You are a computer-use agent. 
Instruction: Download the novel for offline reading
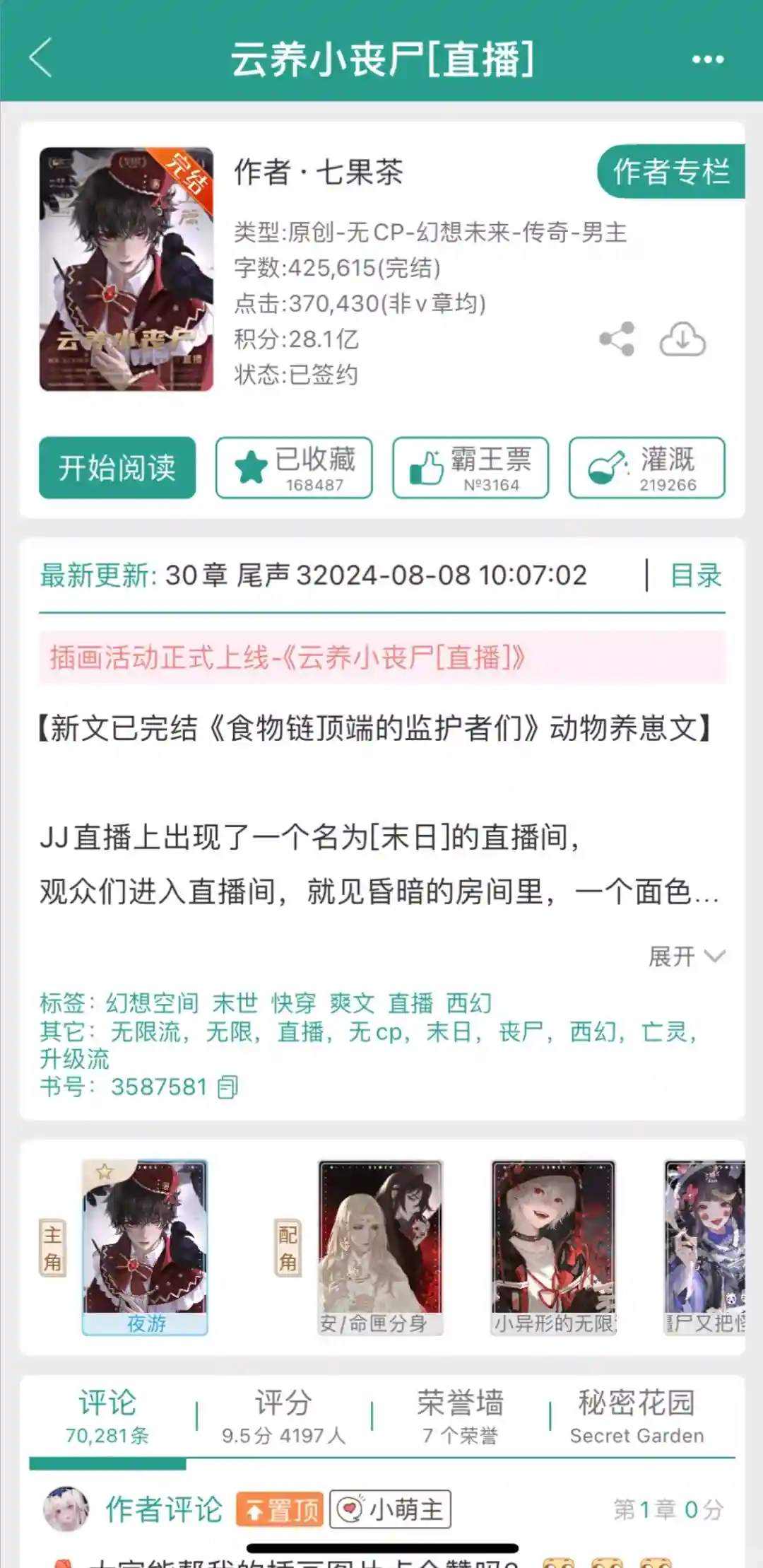682,339
